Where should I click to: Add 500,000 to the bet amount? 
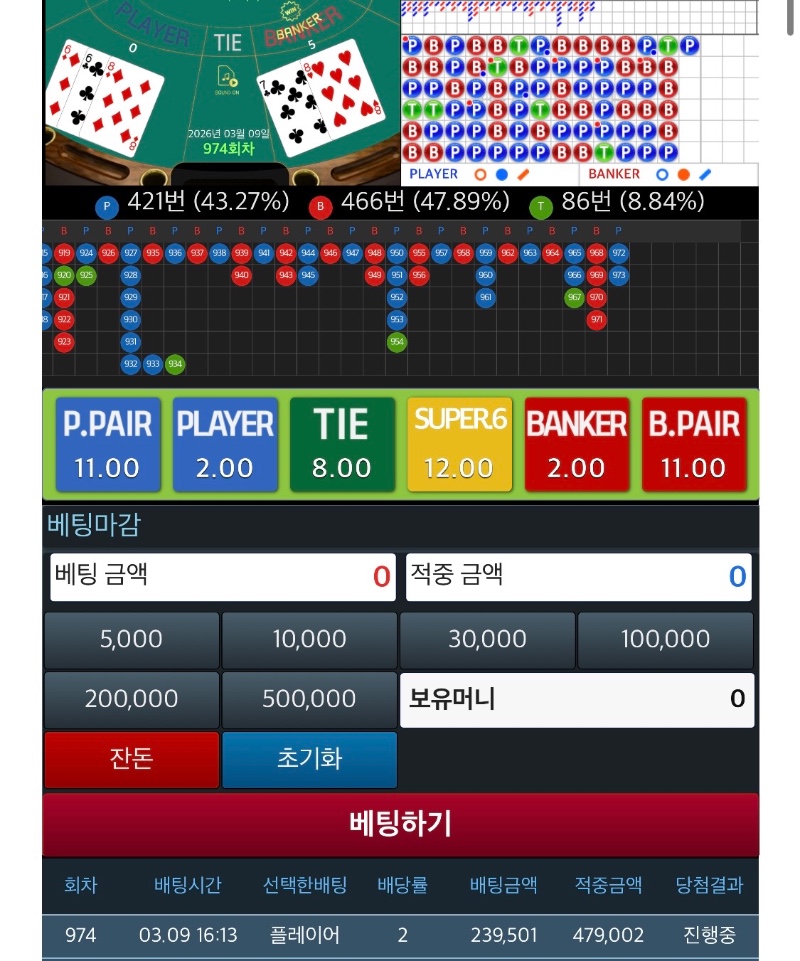click(309, 699)
